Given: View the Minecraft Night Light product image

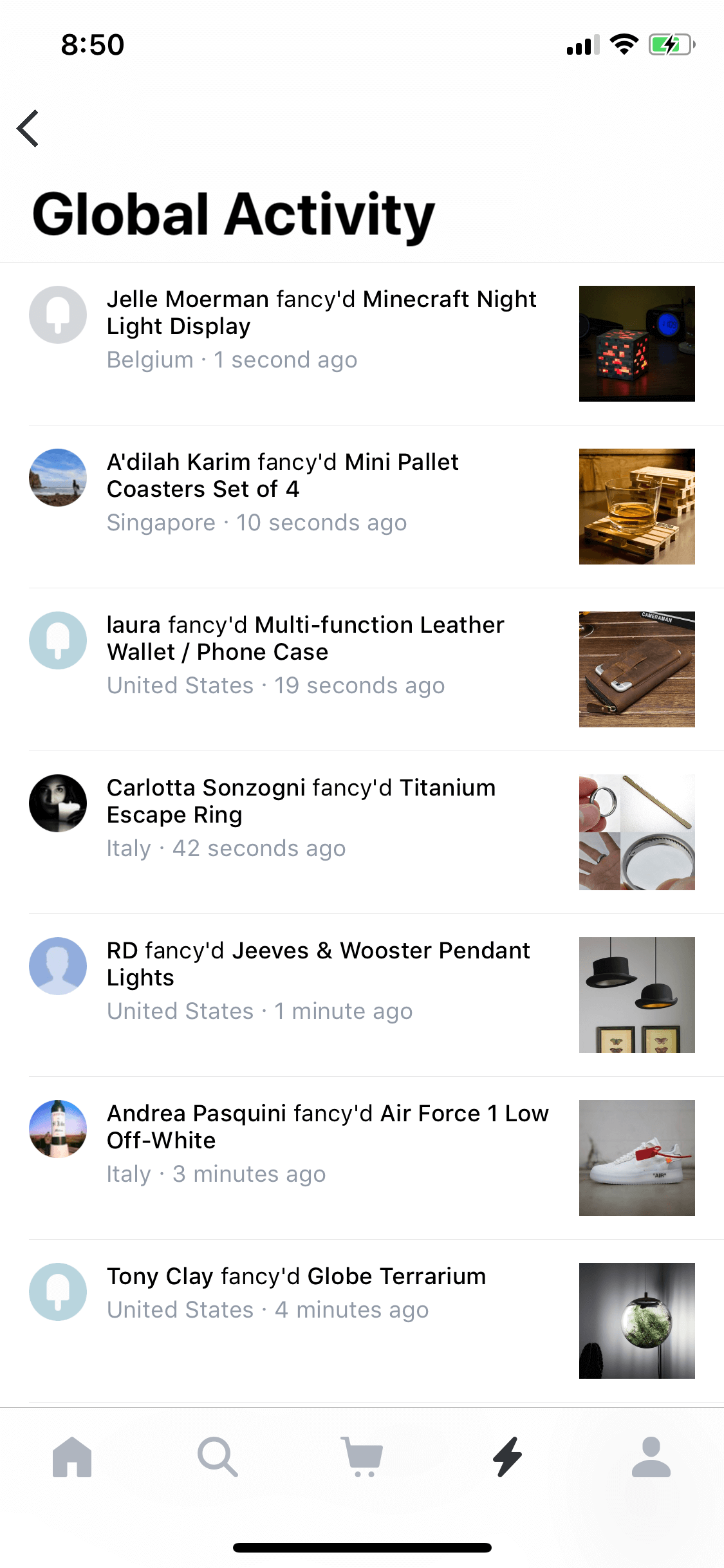Looking at the screenshot, I should click(637, 344).
